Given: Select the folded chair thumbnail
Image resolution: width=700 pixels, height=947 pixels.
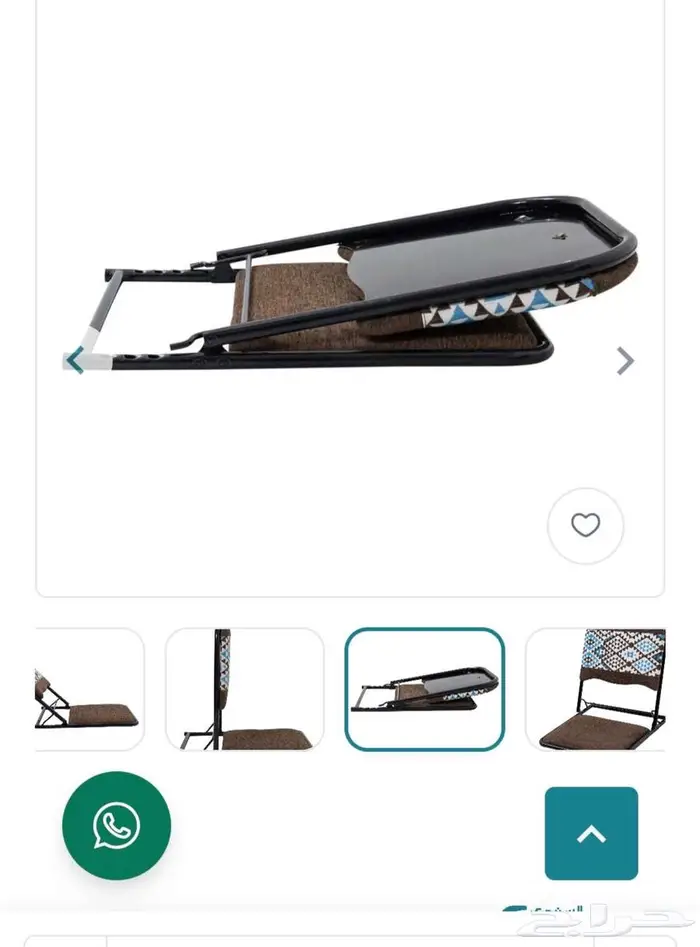Looking at the screenshot, I should [x=425, y=689].
